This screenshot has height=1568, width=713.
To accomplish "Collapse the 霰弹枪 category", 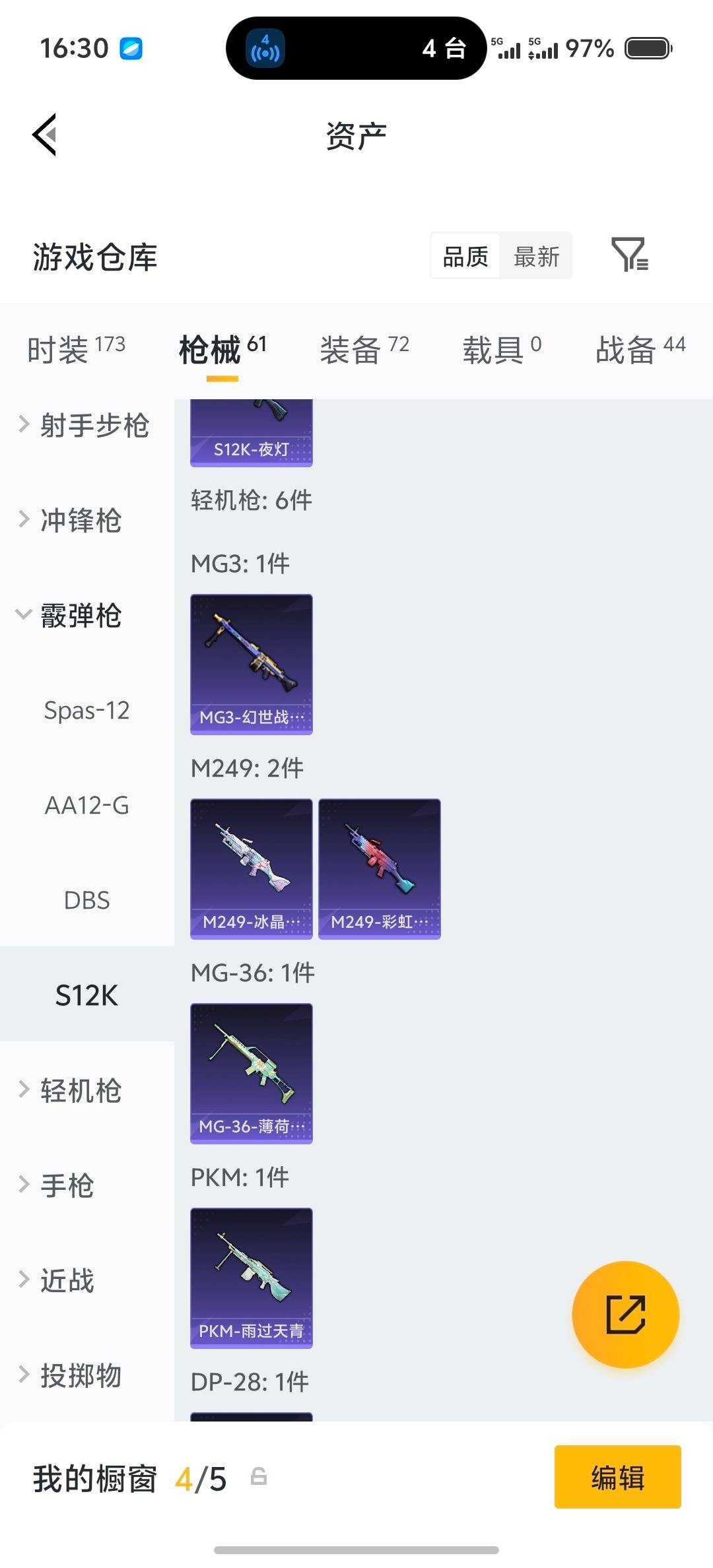I will point(79,616).
